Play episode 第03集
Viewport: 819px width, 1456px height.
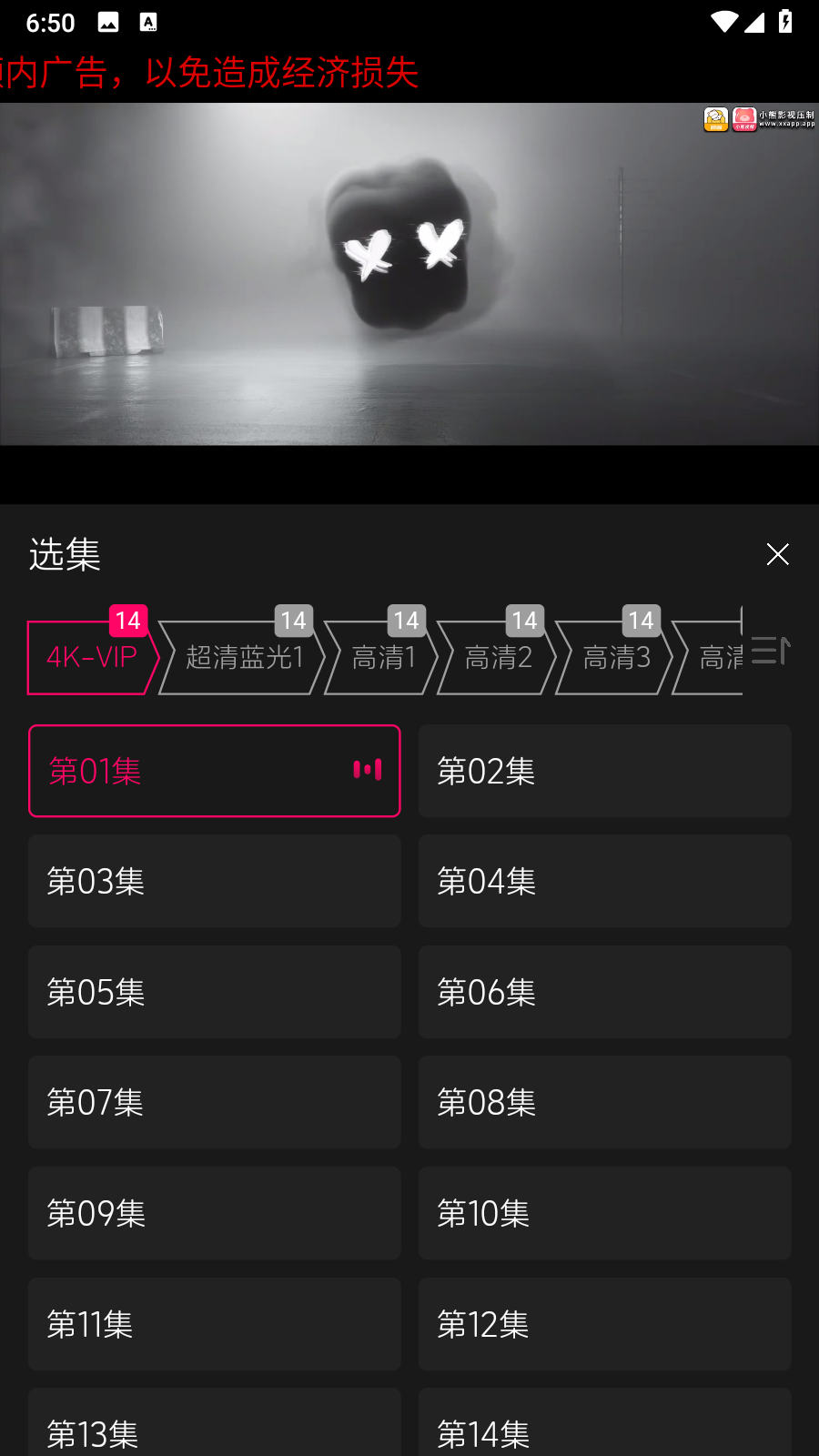point(214,881)
